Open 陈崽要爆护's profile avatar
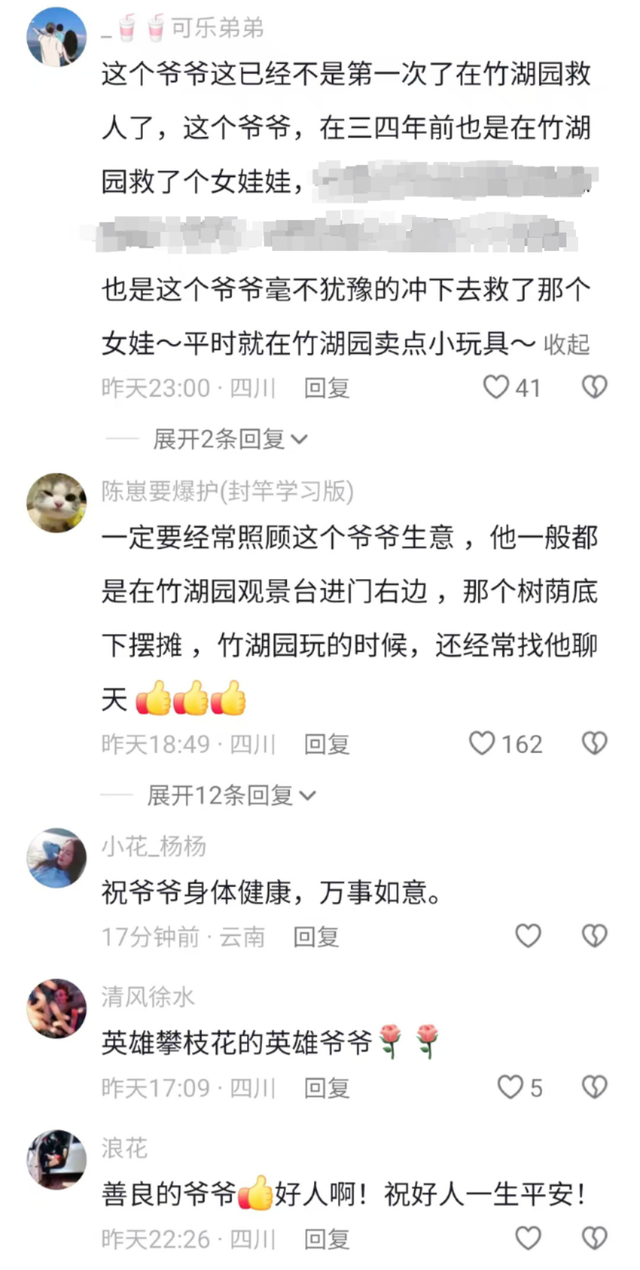 click(56, 502)
